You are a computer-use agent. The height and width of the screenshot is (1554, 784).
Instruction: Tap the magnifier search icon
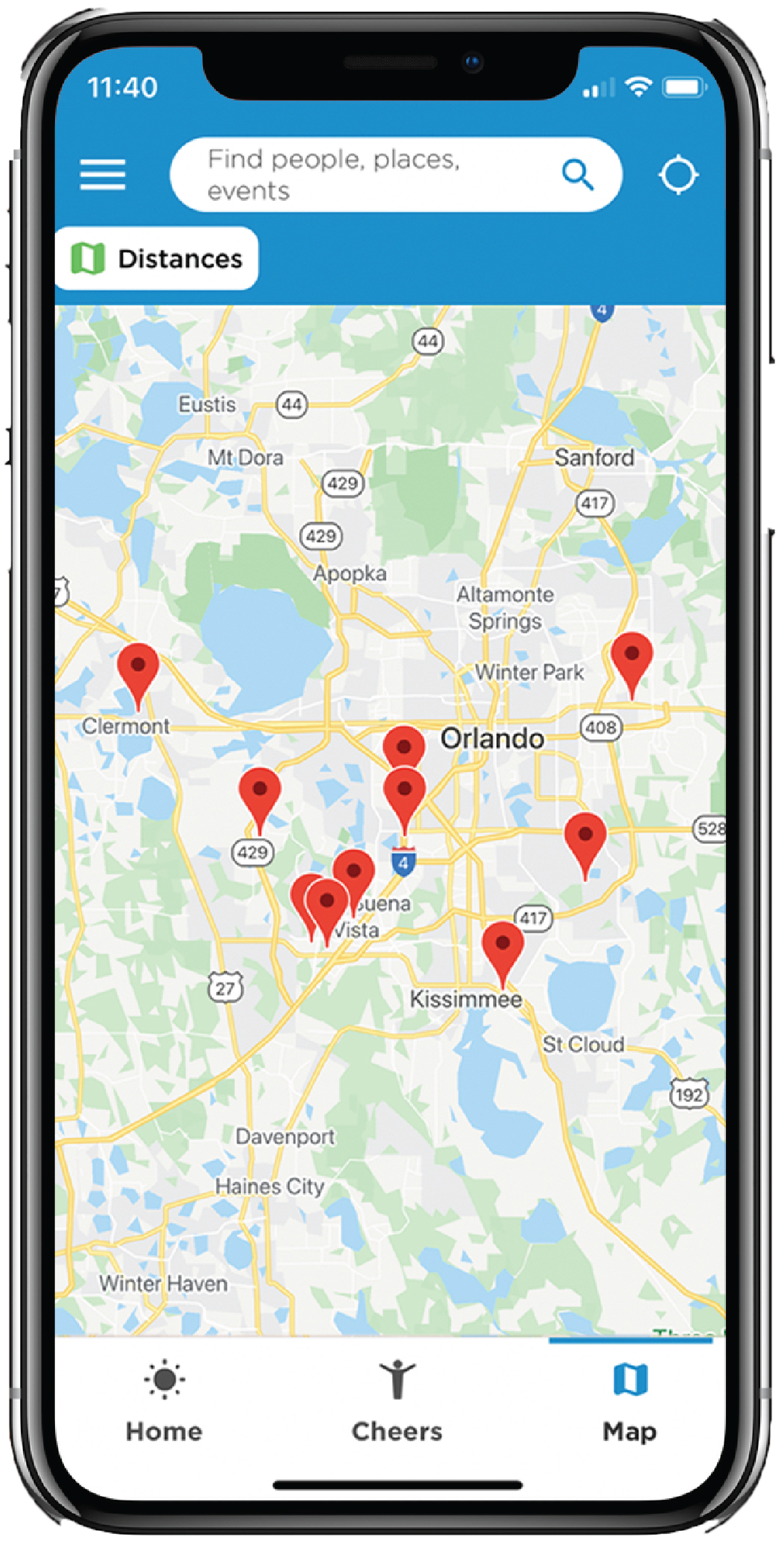point(577,175)
